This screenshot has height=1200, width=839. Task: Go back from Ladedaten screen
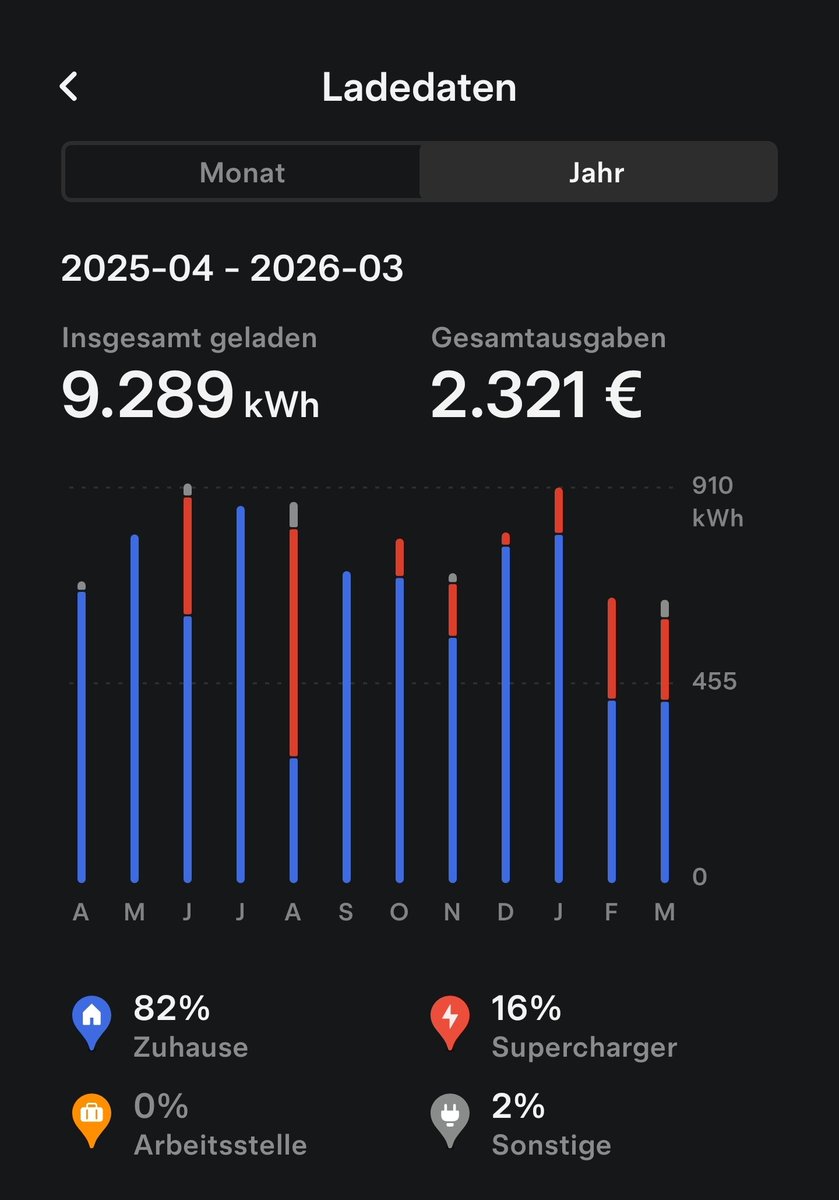(x=68, y=87)
